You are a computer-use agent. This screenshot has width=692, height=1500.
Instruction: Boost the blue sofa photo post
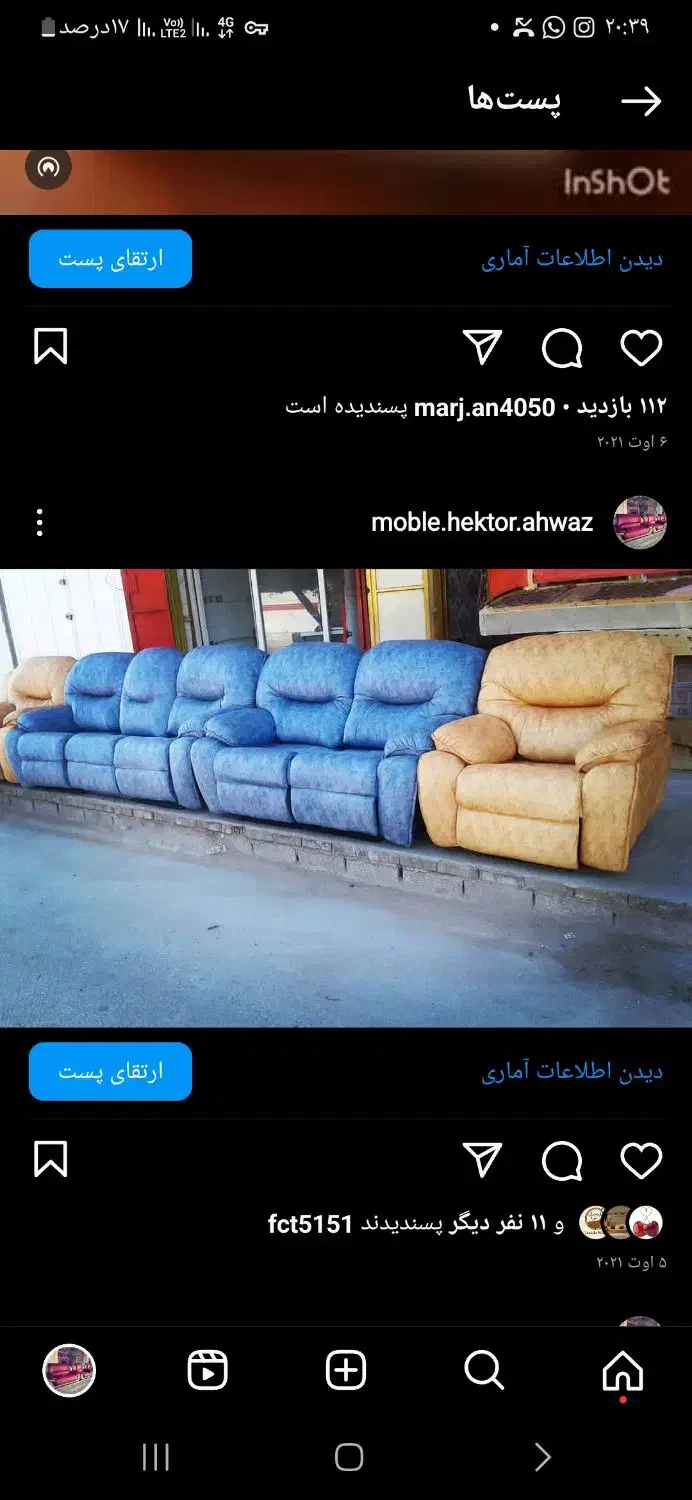pyautogui.click(x=110, y=1072)
